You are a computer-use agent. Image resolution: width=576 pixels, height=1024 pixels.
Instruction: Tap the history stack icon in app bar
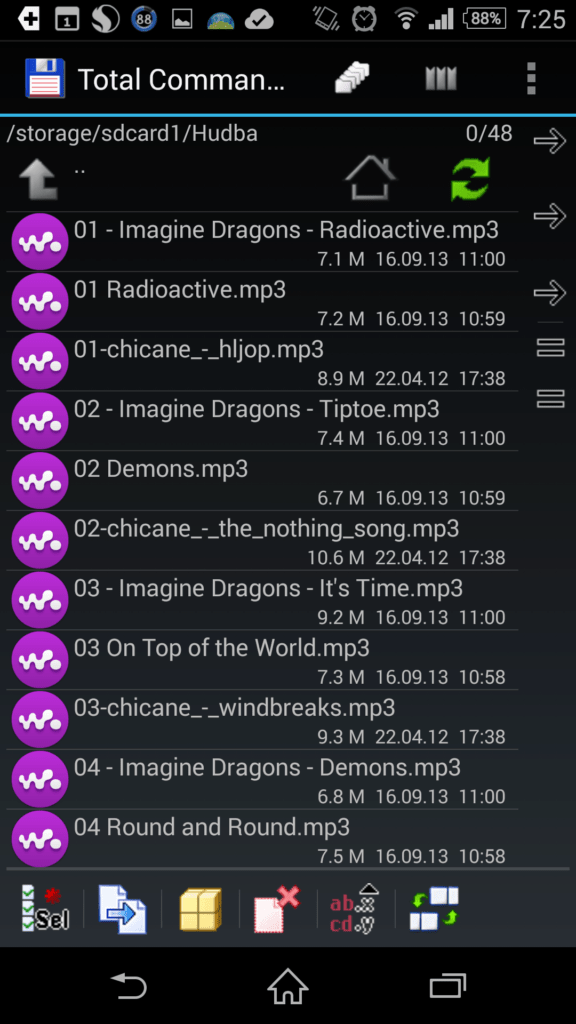[x=353, y=79]
